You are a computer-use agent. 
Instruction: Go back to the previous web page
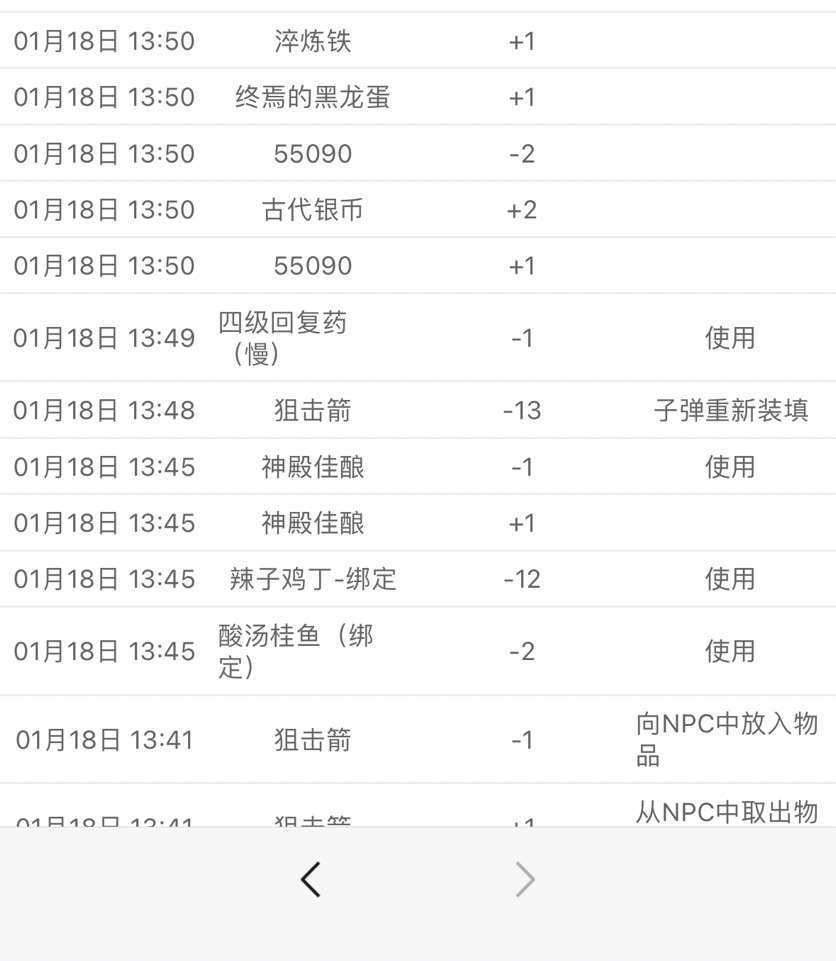click(x=311, y=879)
